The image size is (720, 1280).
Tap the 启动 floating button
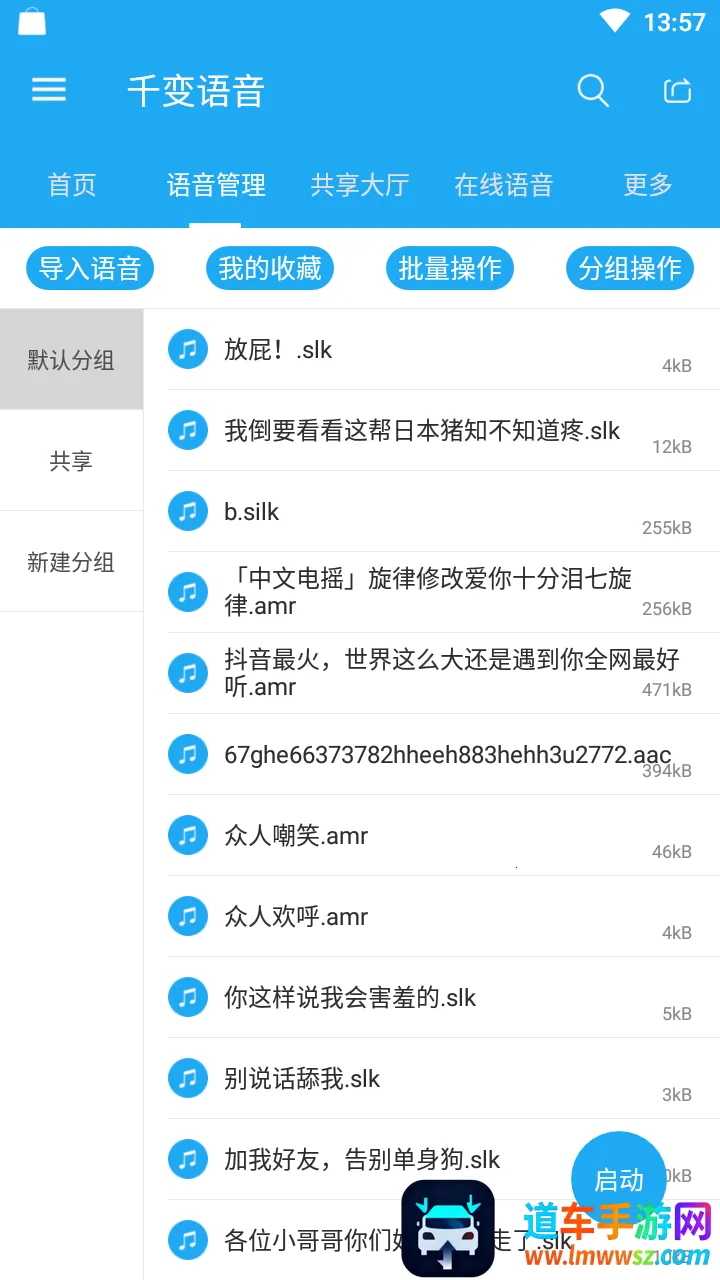[618, 1179]
